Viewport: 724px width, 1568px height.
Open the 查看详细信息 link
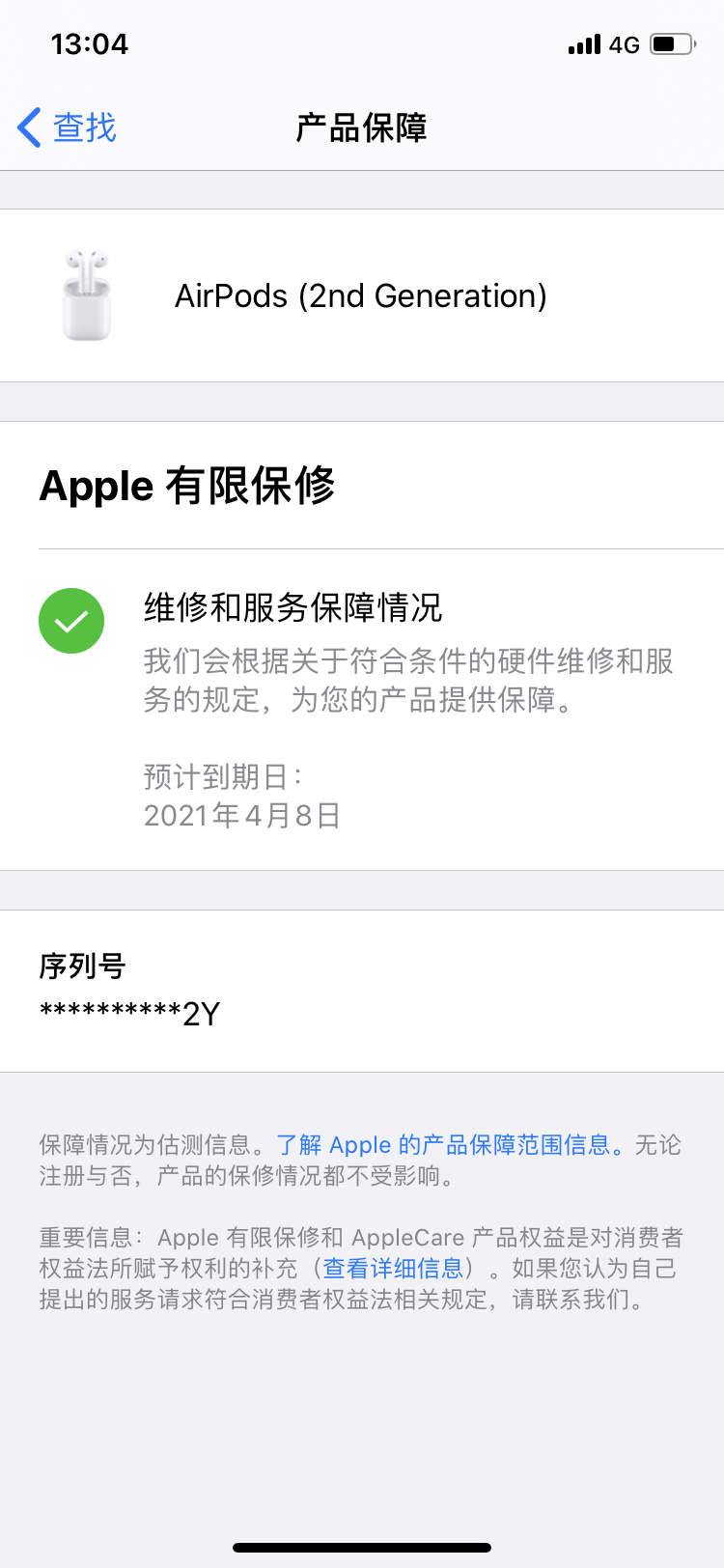393,1268
